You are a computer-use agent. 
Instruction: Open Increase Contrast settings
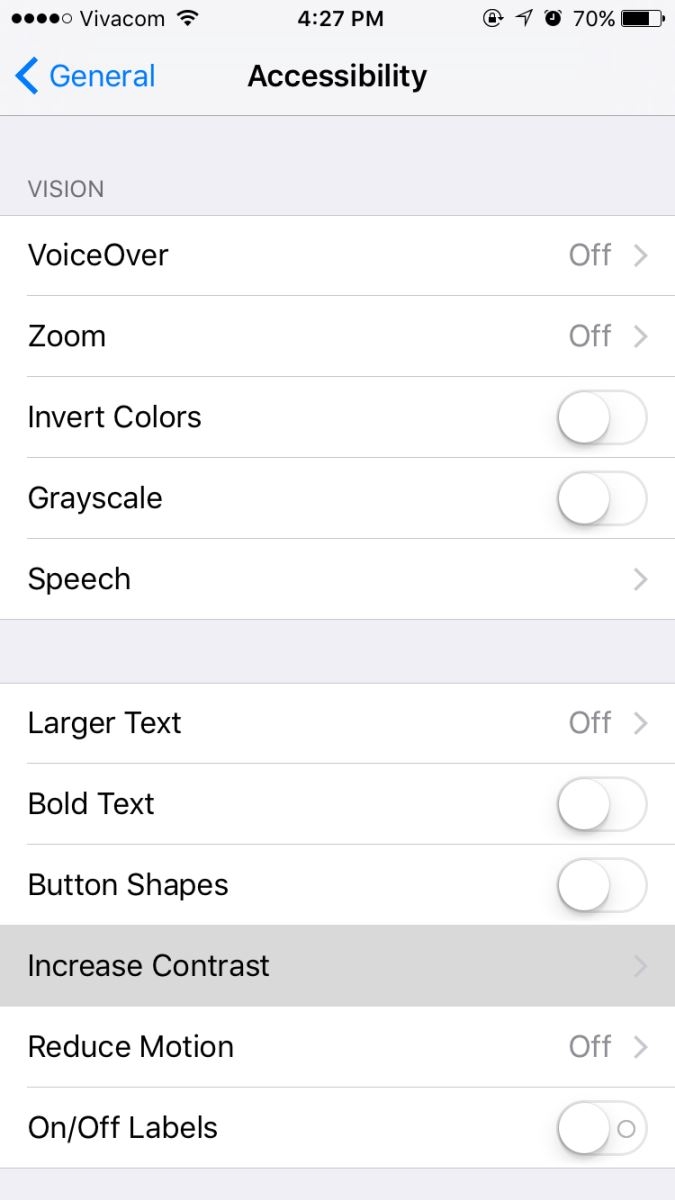[x=337, y=966]
